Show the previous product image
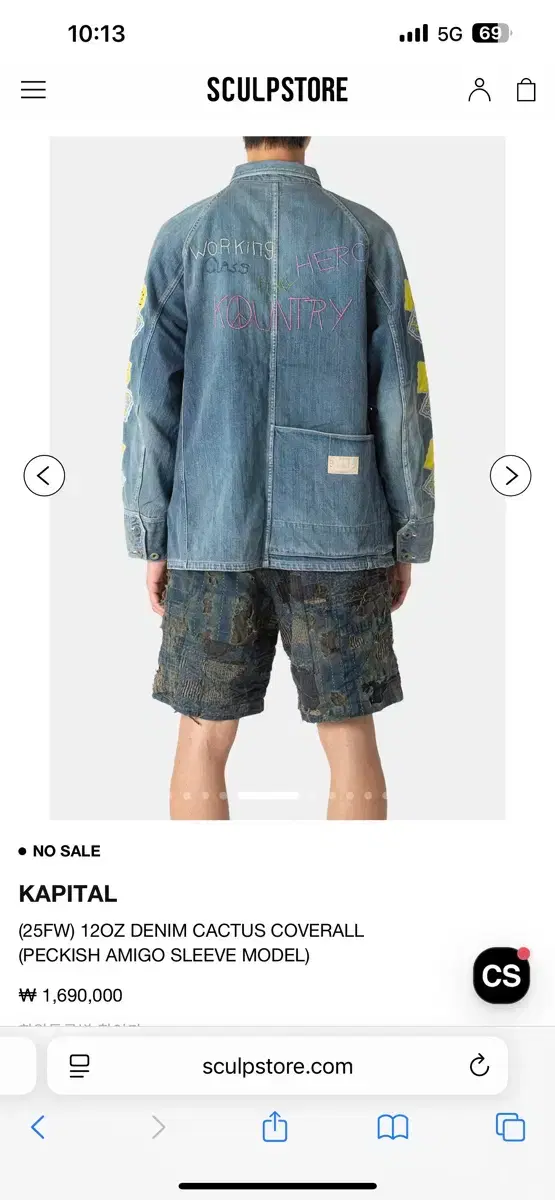555x1200 pixels. (44, 476)
